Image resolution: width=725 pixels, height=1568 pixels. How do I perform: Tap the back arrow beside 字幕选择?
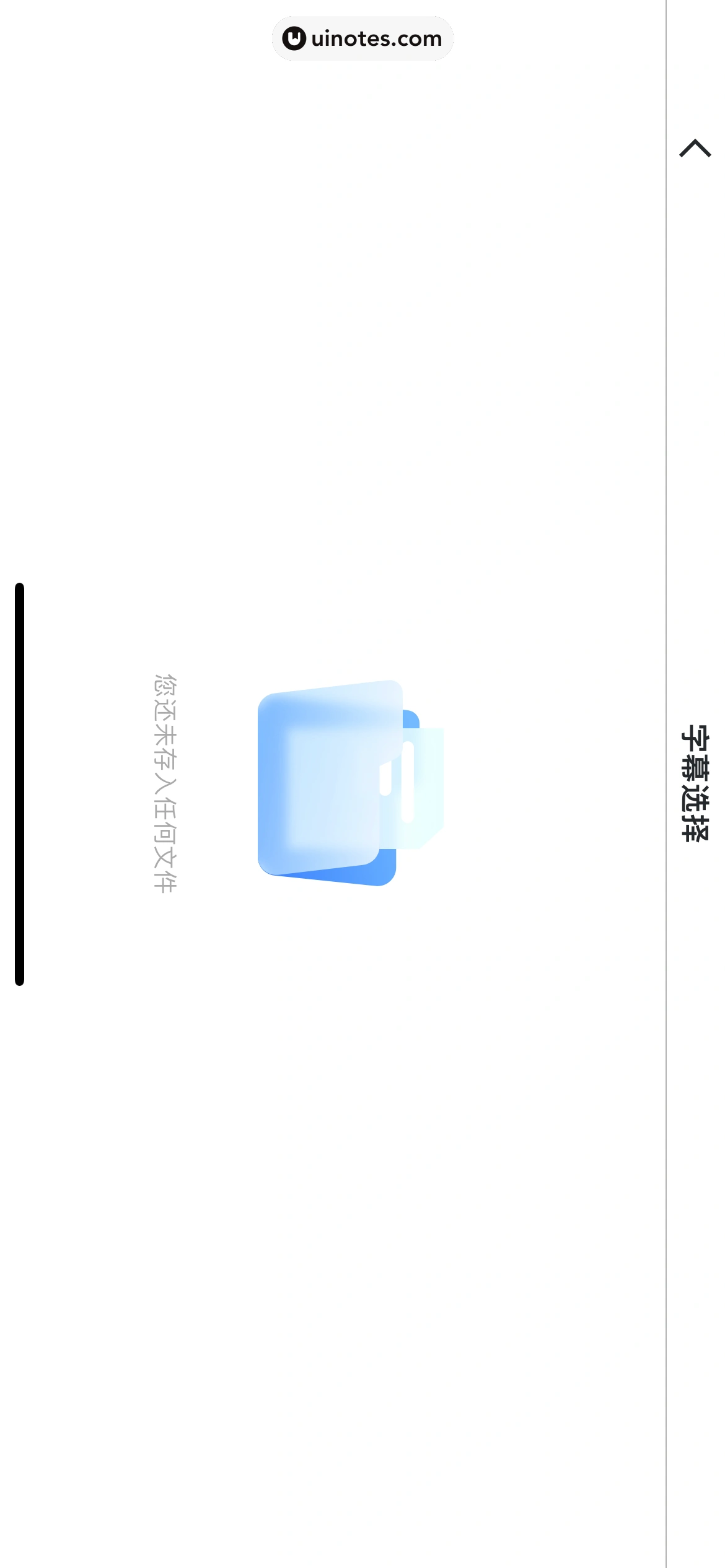[x=695, y=149]
